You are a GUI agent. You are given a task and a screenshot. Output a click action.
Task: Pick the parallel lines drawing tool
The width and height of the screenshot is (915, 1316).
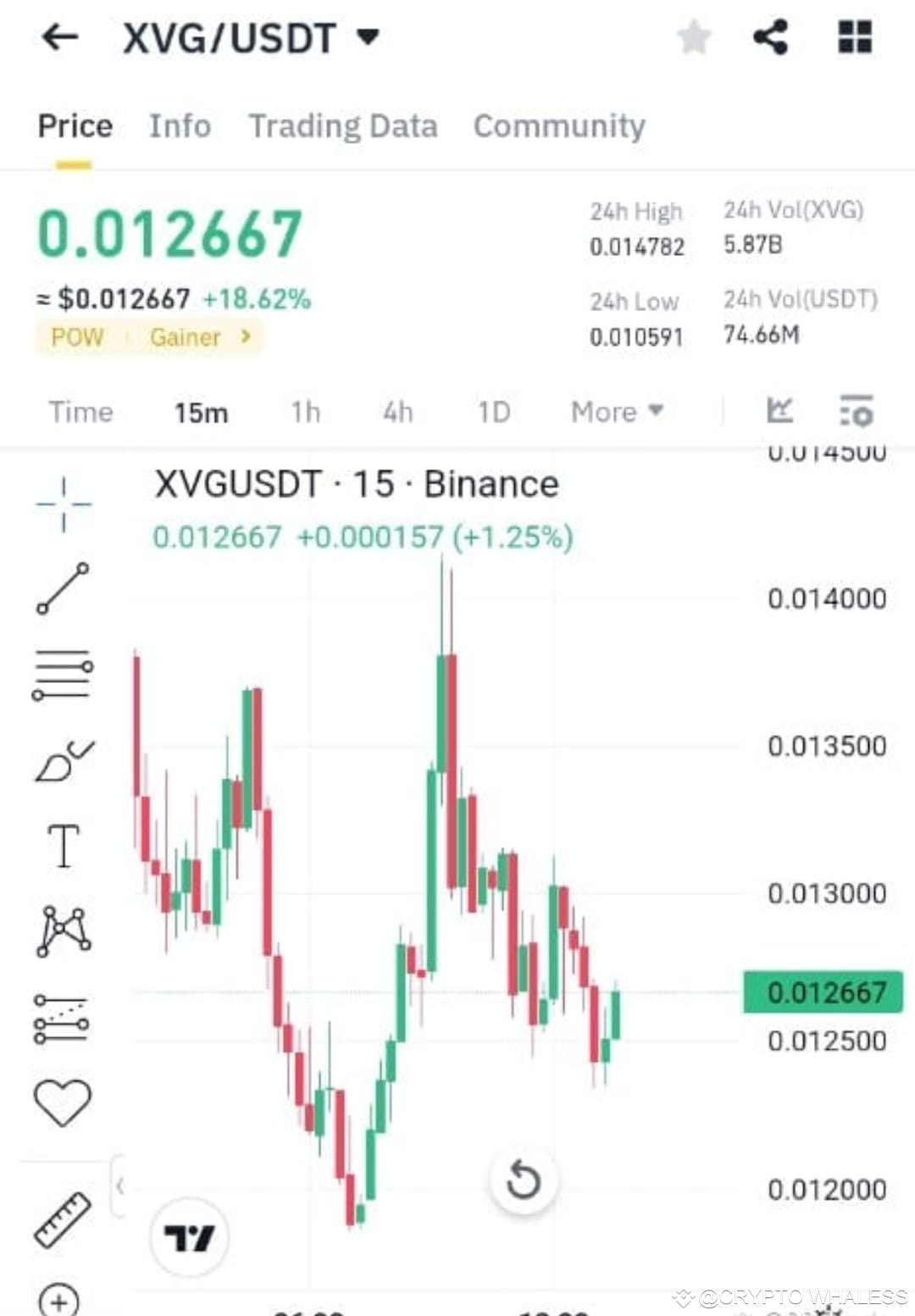pos(64,669)
